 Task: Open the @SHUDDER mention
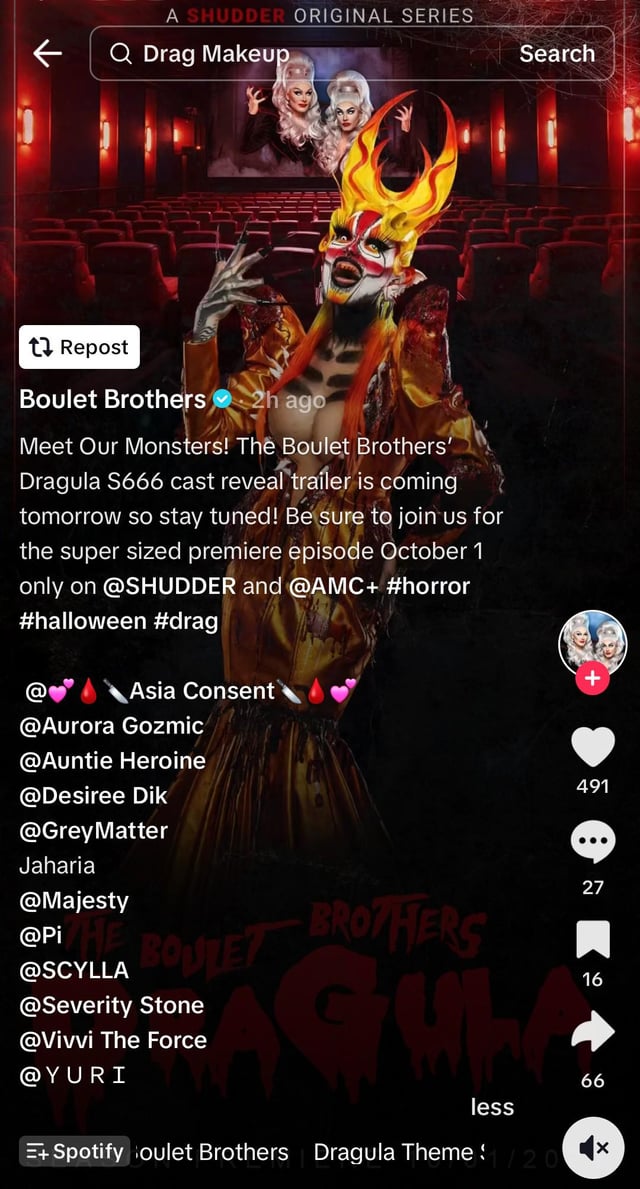[x=169, y=586]
